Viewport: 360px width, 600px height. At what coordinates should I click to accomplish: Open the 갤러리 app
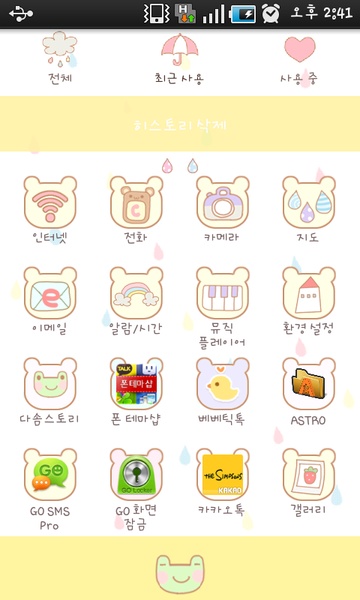[308, 482]
